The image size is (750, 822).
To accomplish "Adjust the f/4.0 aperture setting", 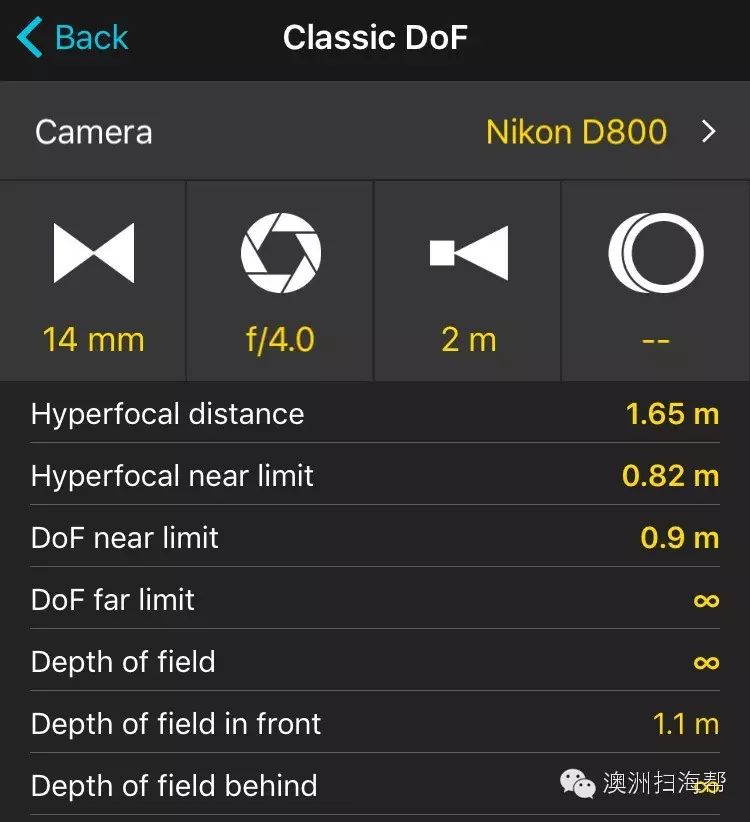I will [x=280, y=282].
